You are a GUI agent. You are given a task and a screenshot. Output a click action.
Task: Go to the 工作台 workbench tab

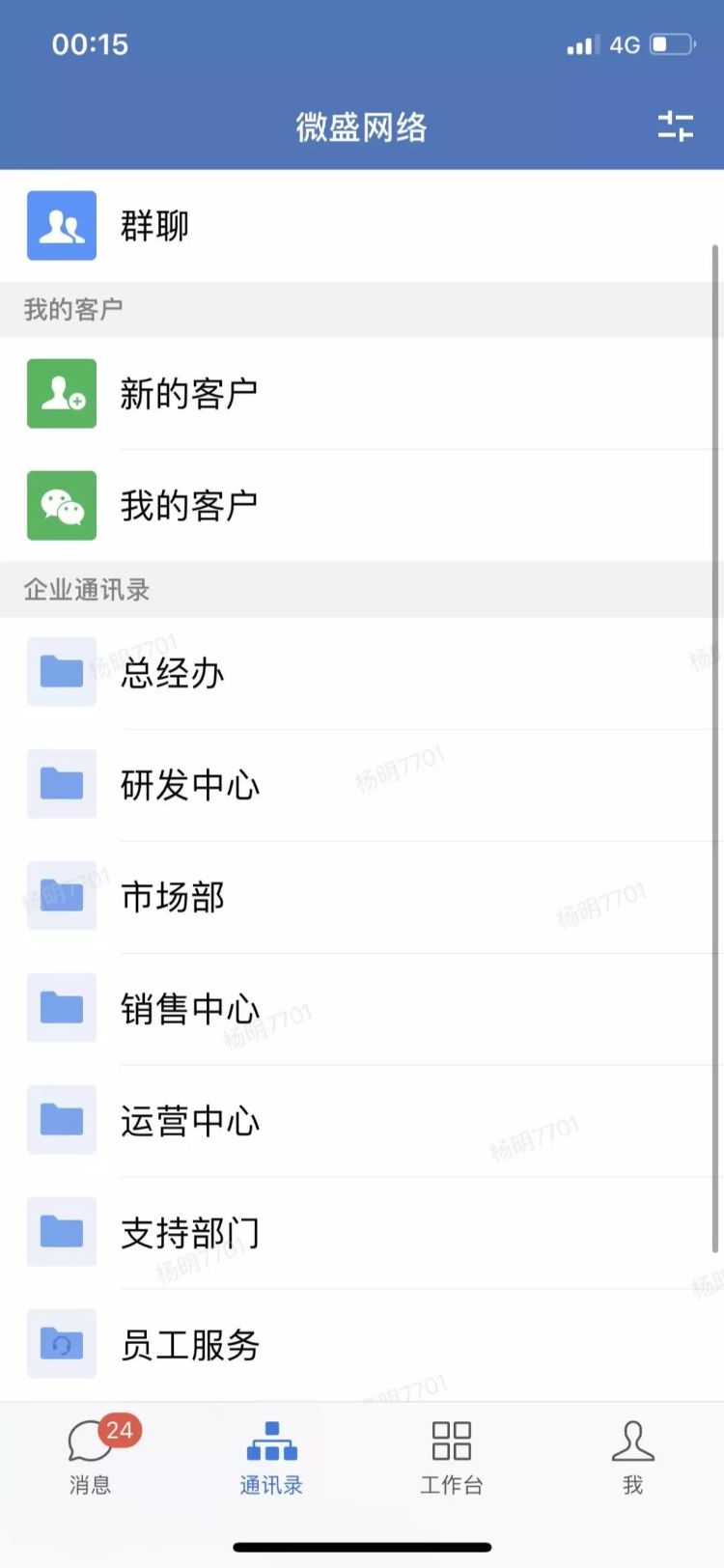point(452,1458)
